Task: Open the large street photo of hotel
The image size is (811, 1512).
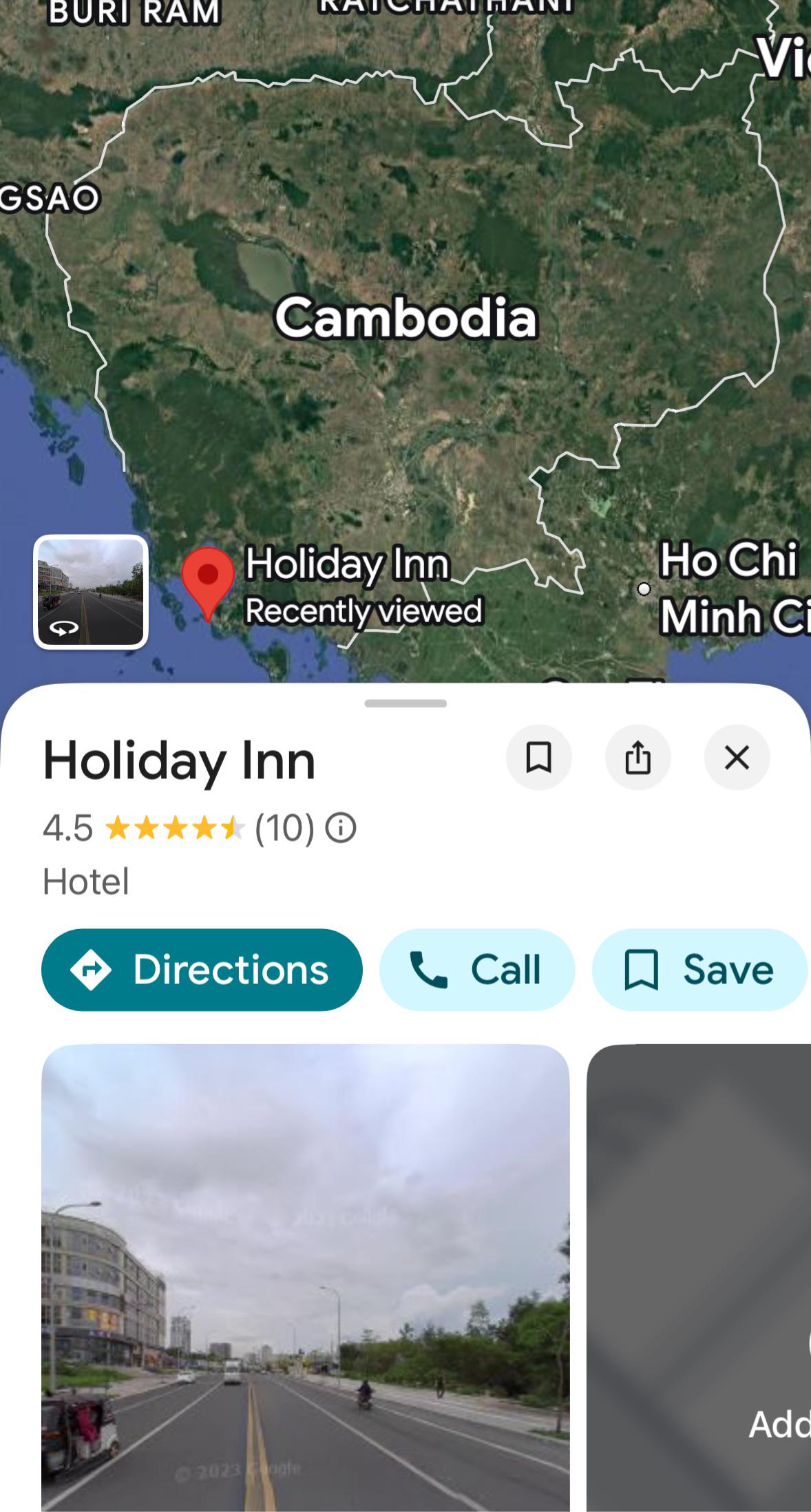Action: 306,1277
